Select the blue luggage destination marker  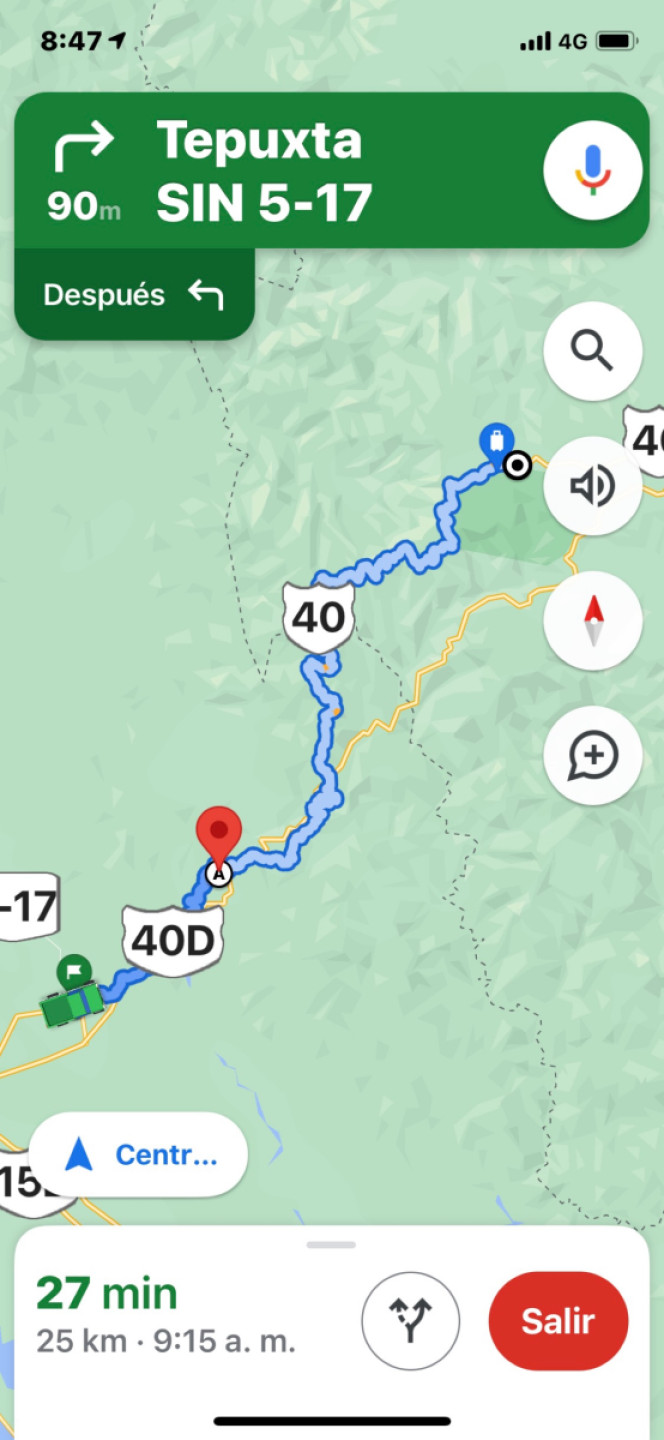tap(496, 442)
